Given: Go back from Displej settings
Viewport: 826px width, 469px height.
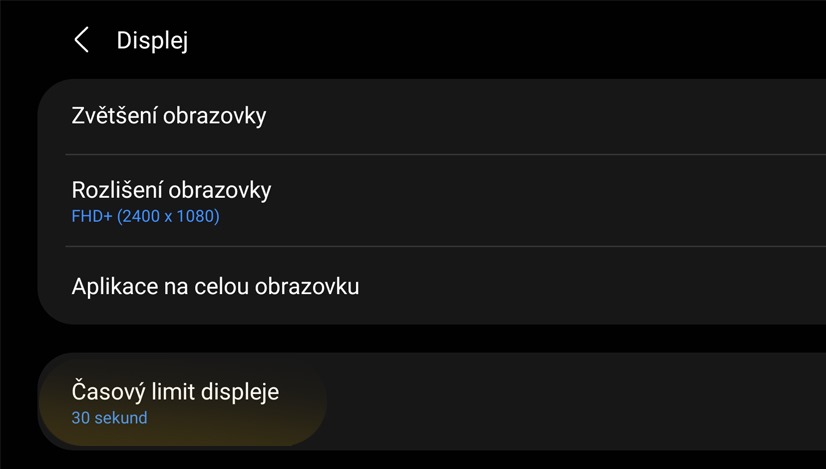Looking at the screenshot, I should [x=82, y=40].
